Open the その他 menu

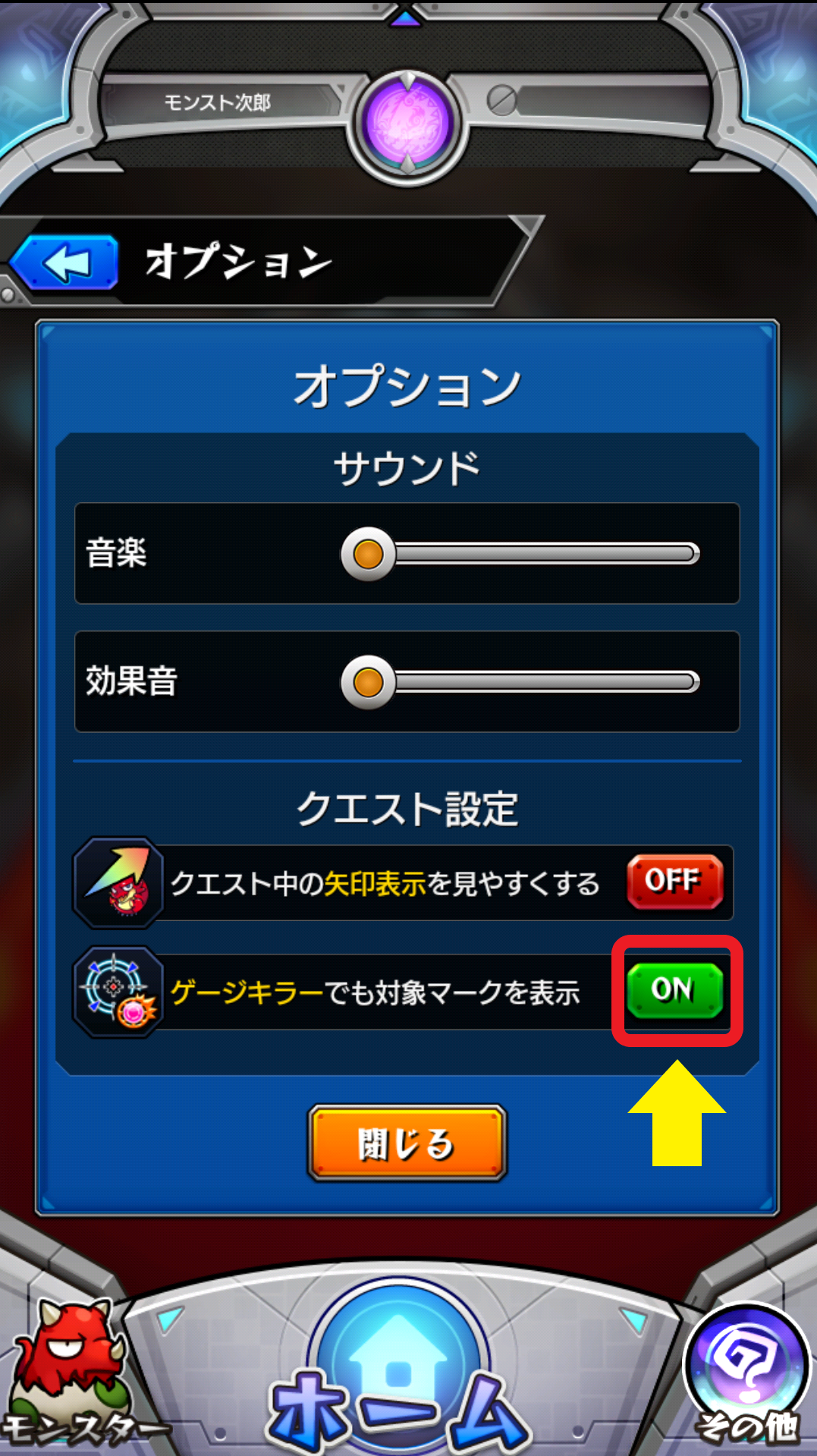pos(747,1373)
